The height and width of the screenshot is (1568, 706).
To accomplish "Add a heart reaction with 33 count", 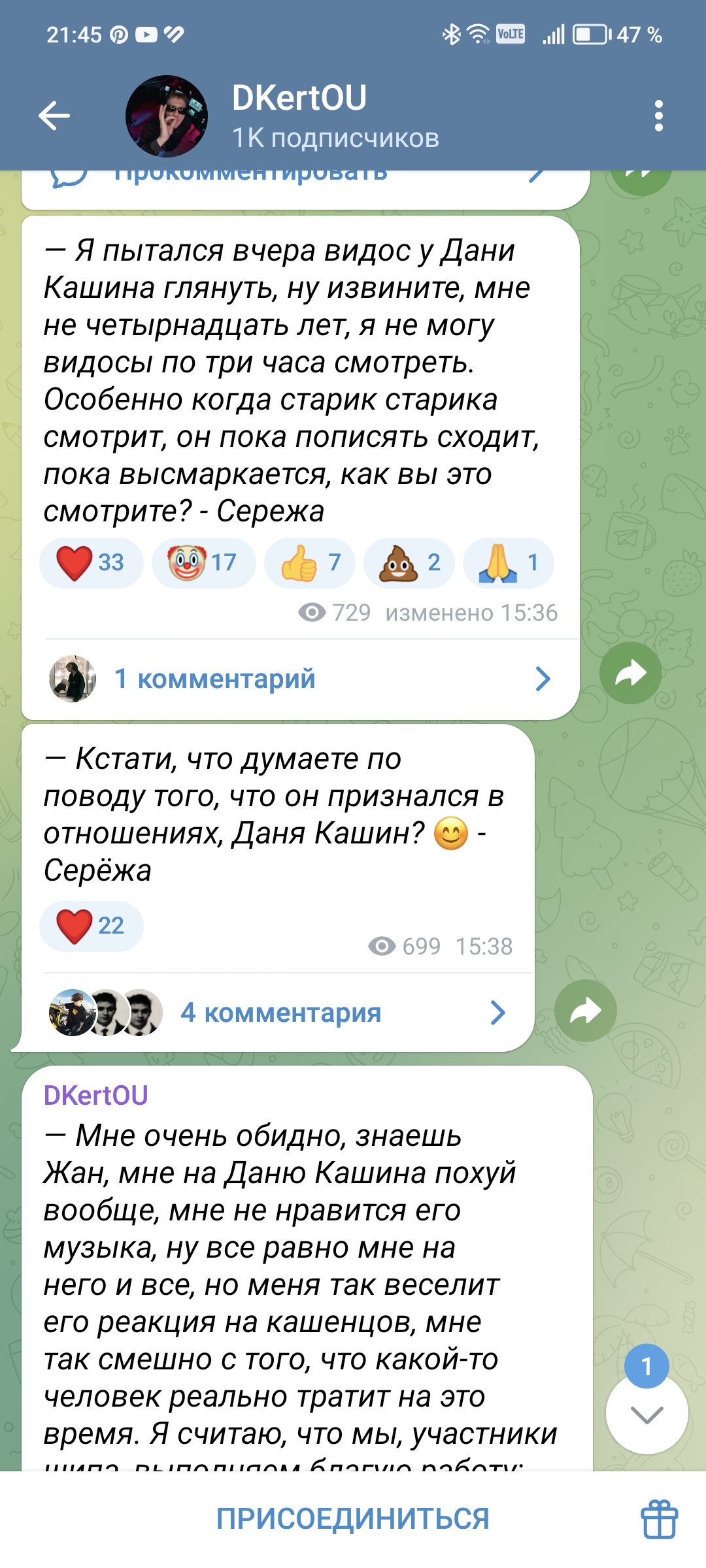I will (x=91, y=563).
